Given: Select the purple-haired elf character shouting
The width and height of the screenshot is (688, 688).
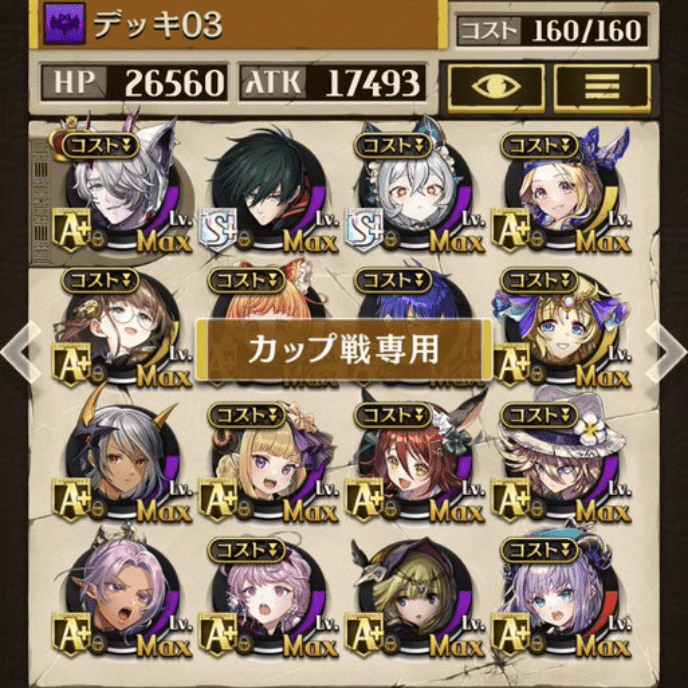Looking at the screenshot, I should coord(122,600).
